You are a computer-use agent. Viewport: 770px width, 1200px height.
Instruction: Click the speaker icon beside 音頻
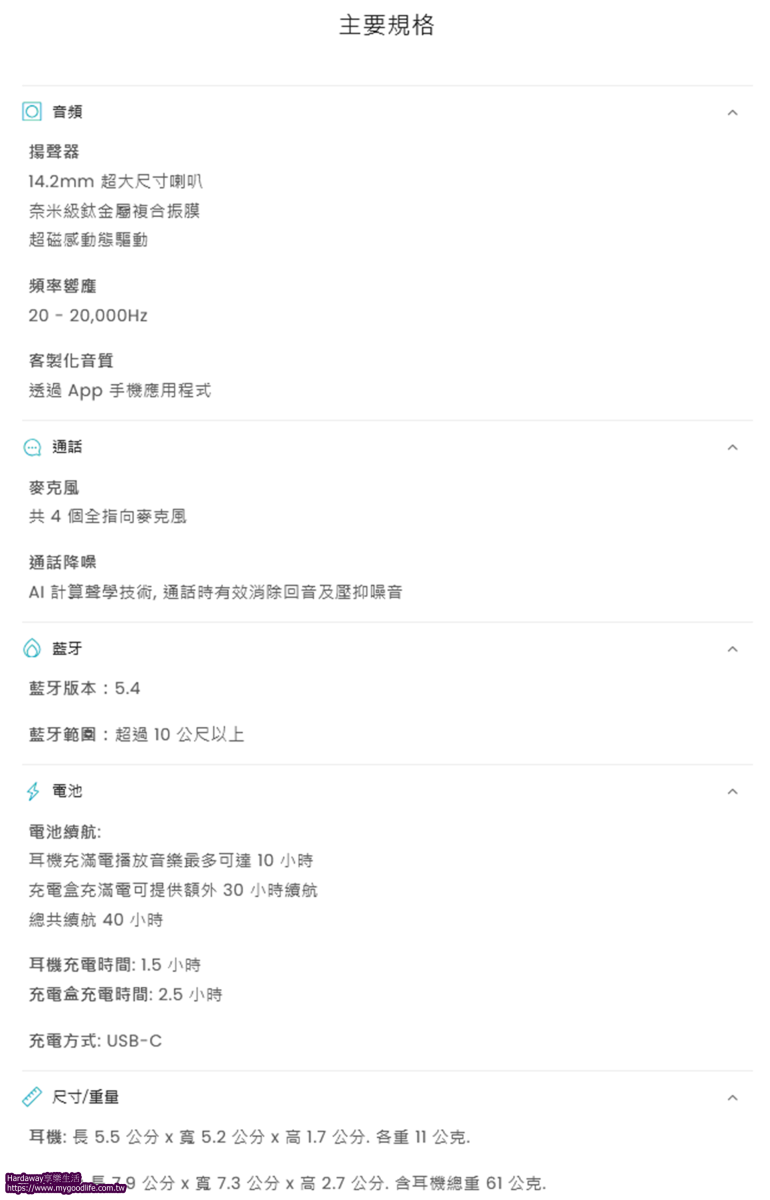pyautogui.click(x=31, y=111)
